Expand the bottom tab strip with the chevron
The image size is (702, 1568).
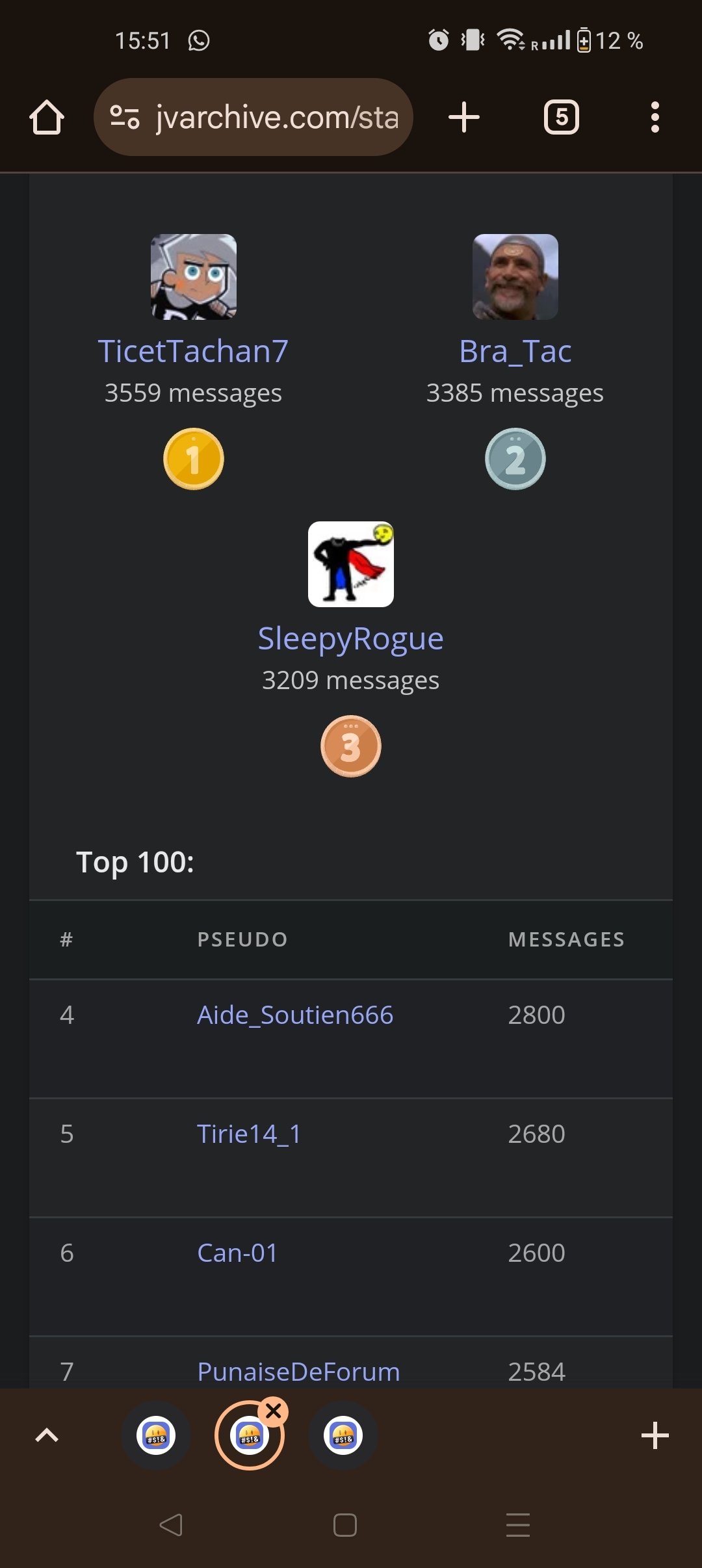47,1435
